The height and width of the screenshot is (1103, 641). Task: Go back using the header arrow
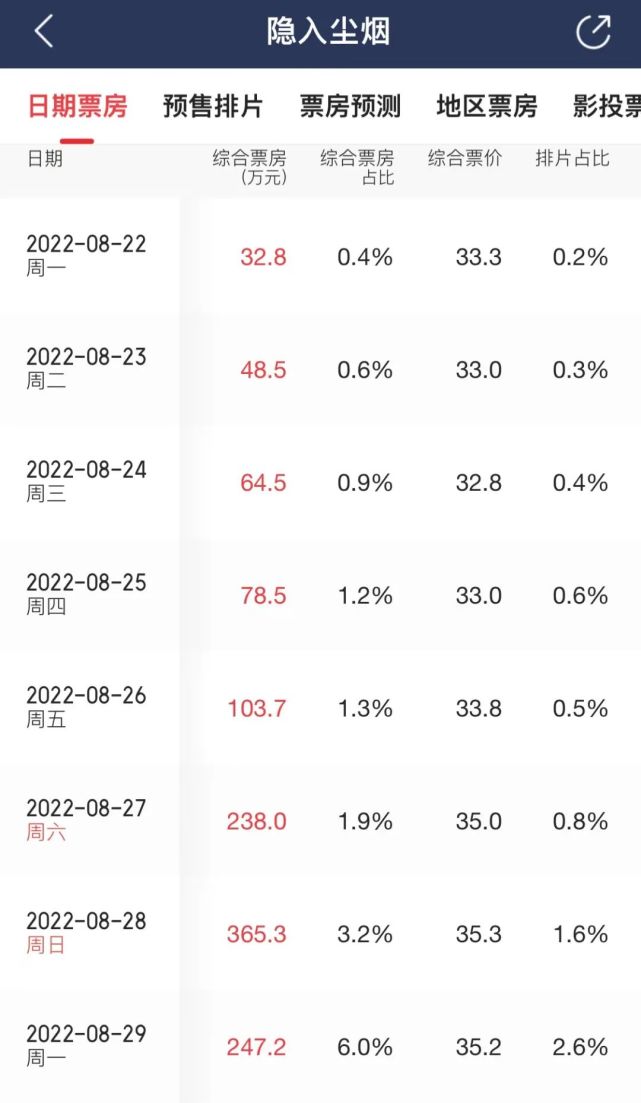tap(44, 32)
